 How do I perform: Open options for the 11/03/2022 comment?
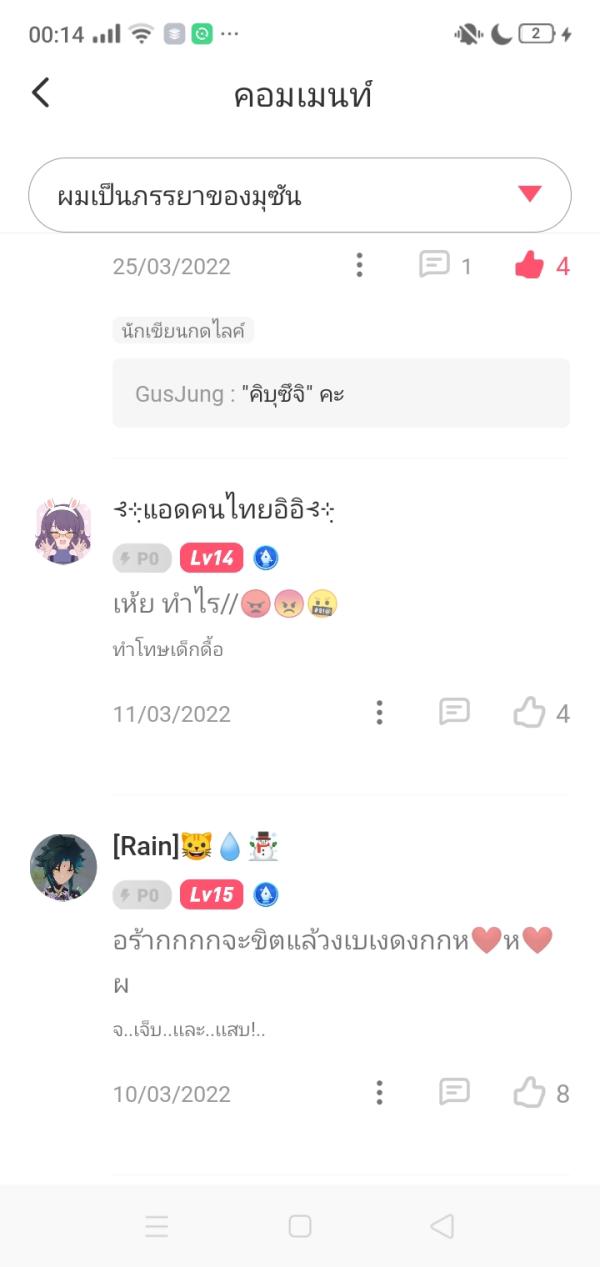[379, 712]
